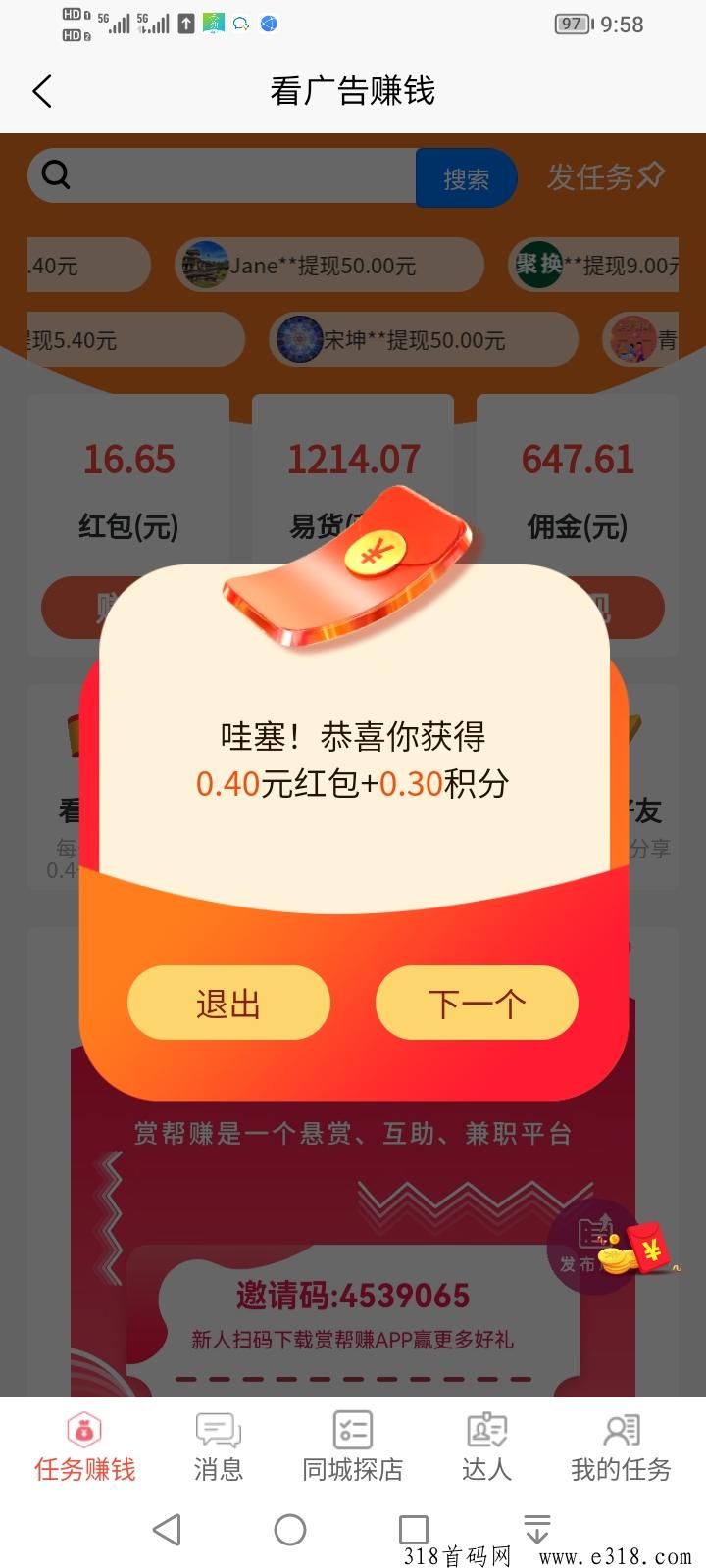Switch to the 同城探店 tab
Image resolution: width=706 pixels, height=1568 pixels.
352,1446
